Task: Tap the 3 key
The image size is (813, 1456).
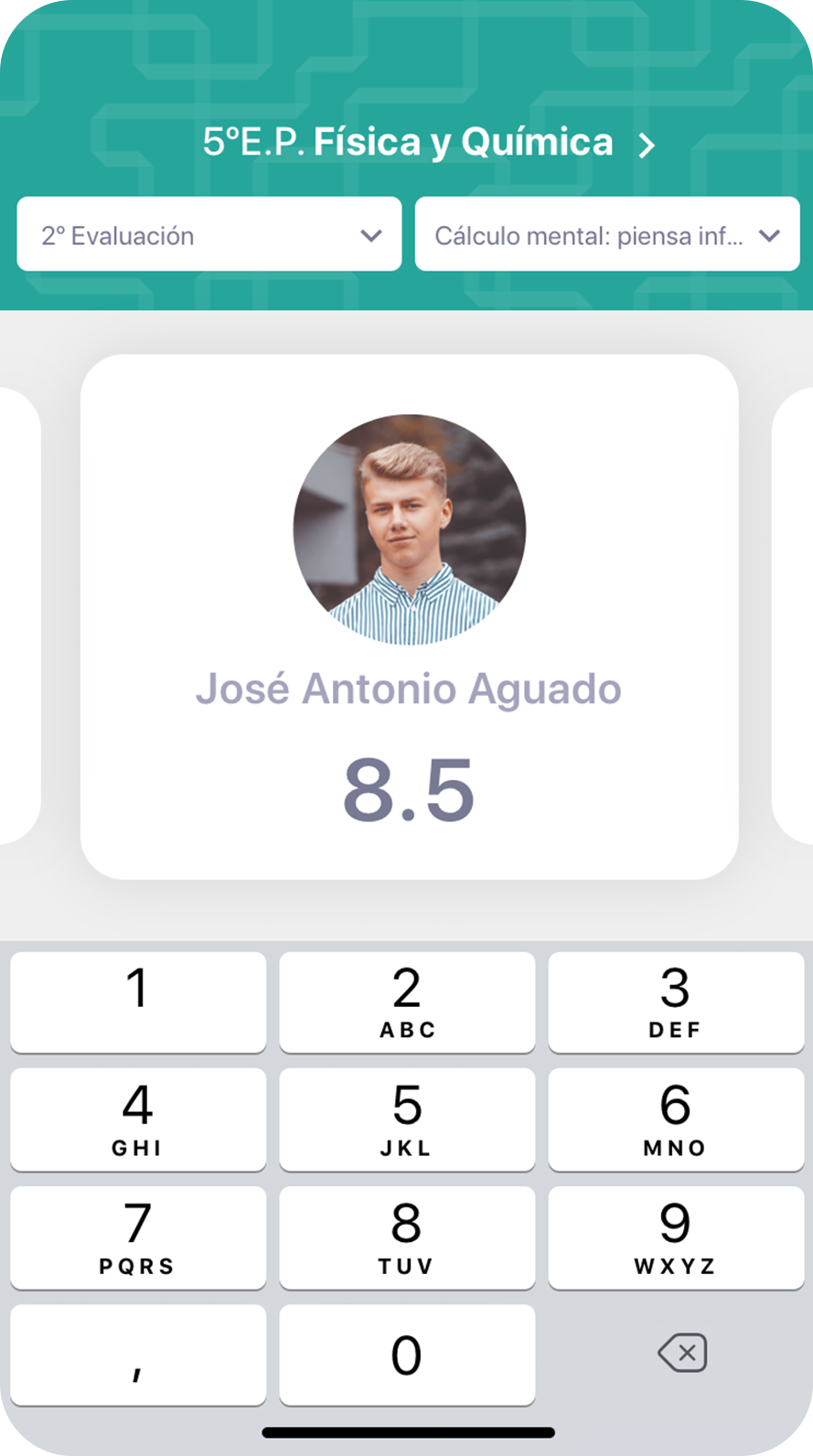Action: (676, 1002)
